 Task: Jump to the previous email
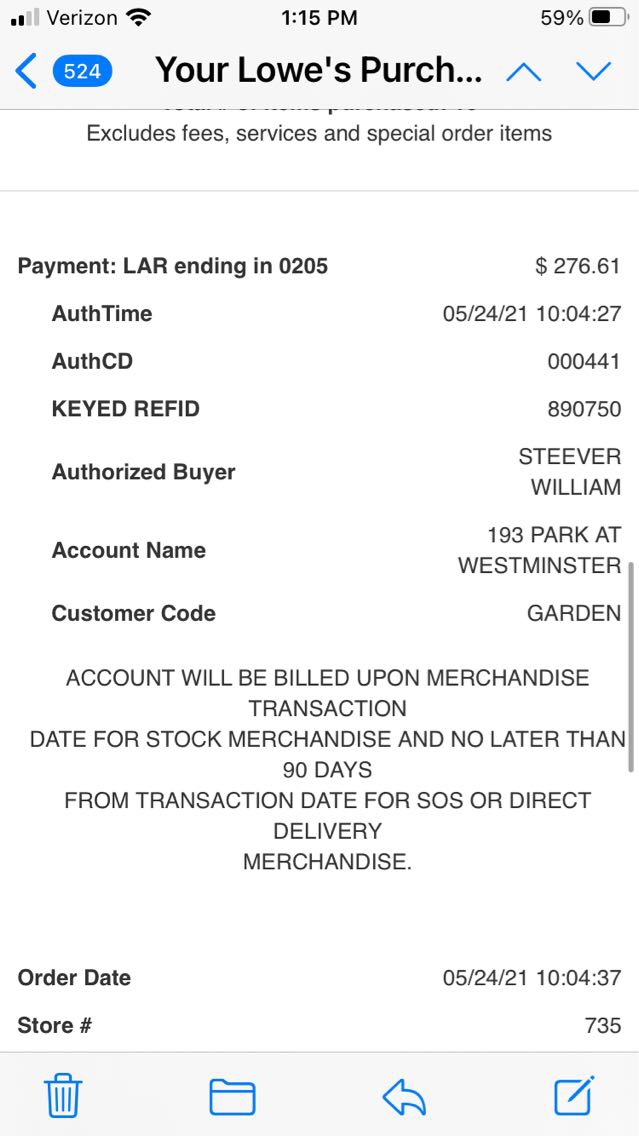click(524, 71)
